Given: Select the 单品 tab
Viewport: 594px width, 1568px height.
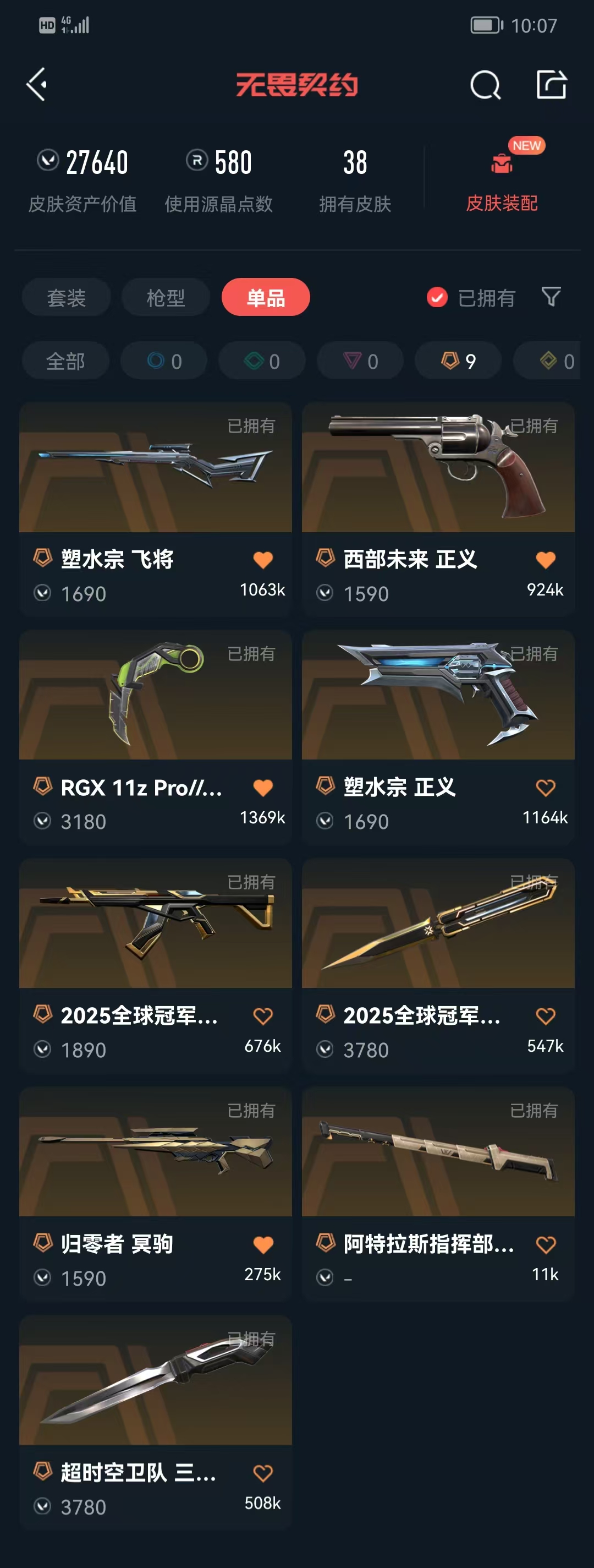Looking at the screenshot, I should coord(266,298).
